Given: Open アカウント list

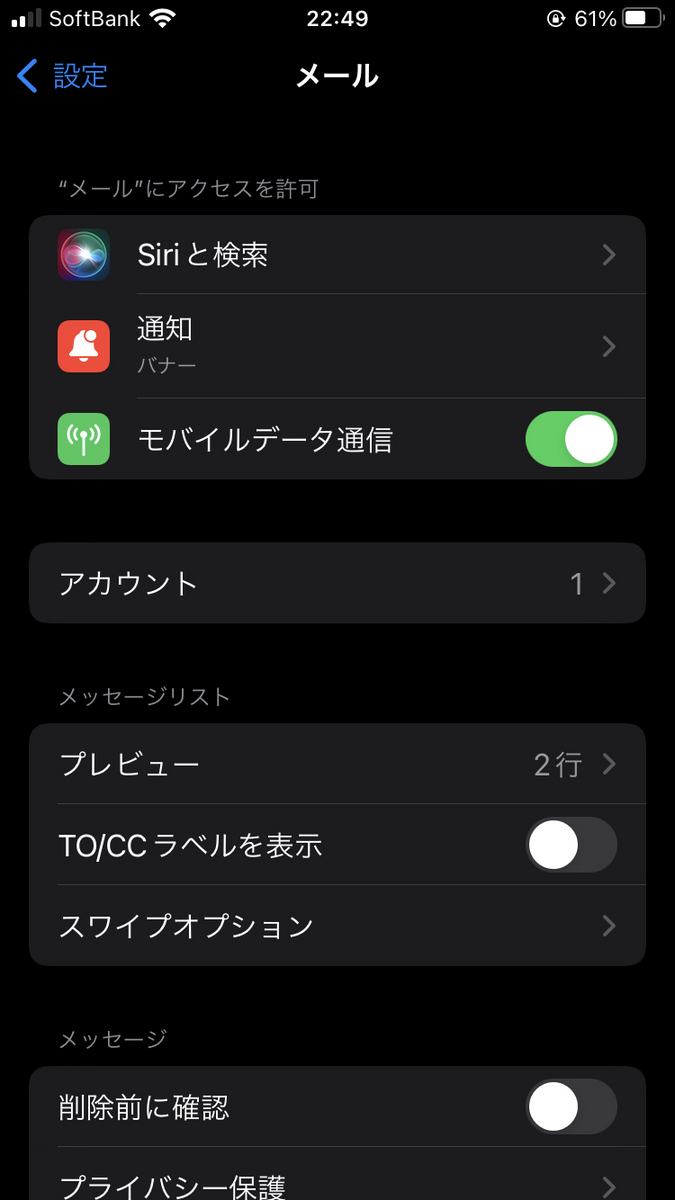Looking at the screenshot, I should click(337, 583).
